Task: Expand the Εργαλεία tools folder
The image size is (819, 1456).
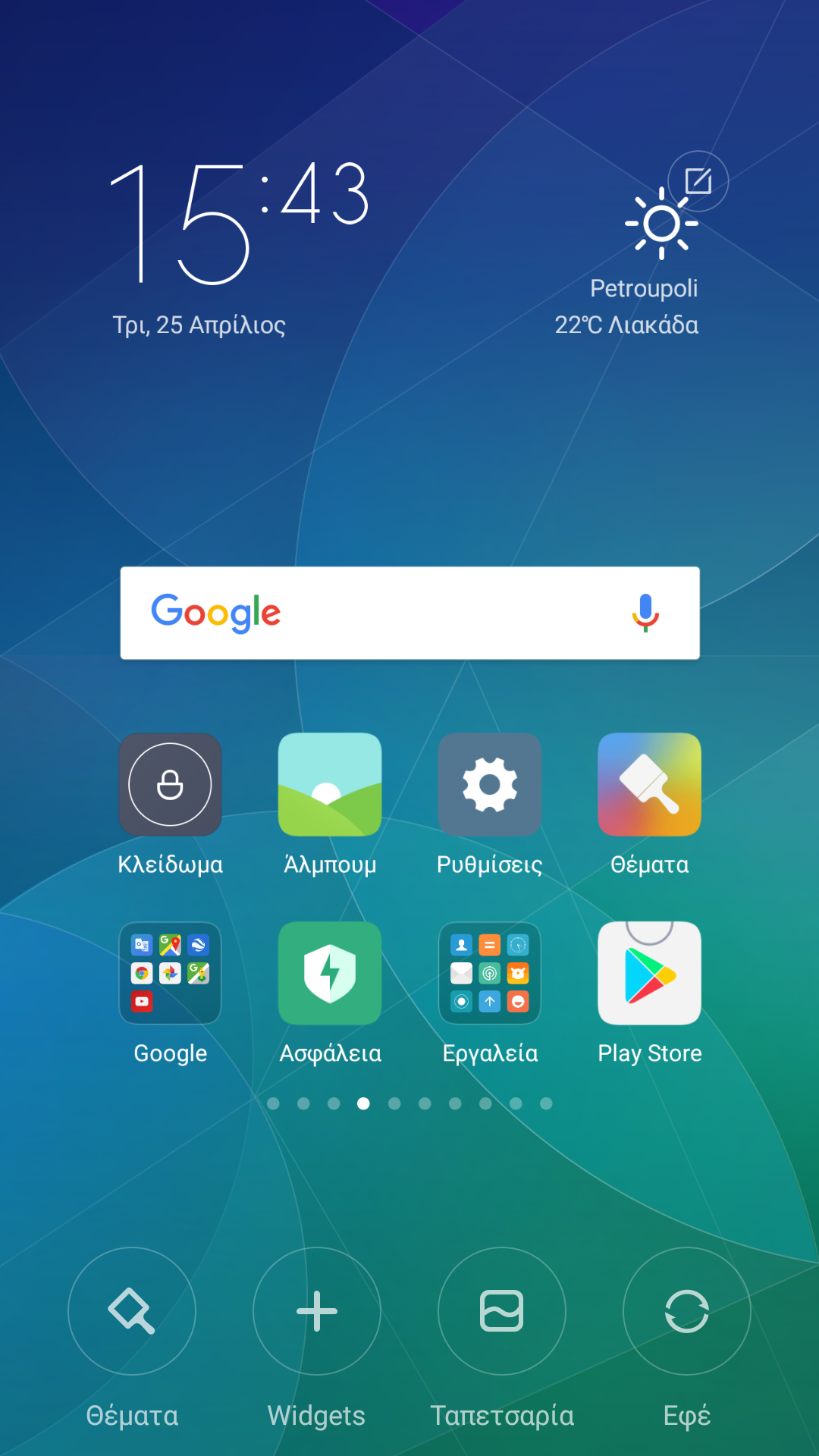Action: coord(490,973)
